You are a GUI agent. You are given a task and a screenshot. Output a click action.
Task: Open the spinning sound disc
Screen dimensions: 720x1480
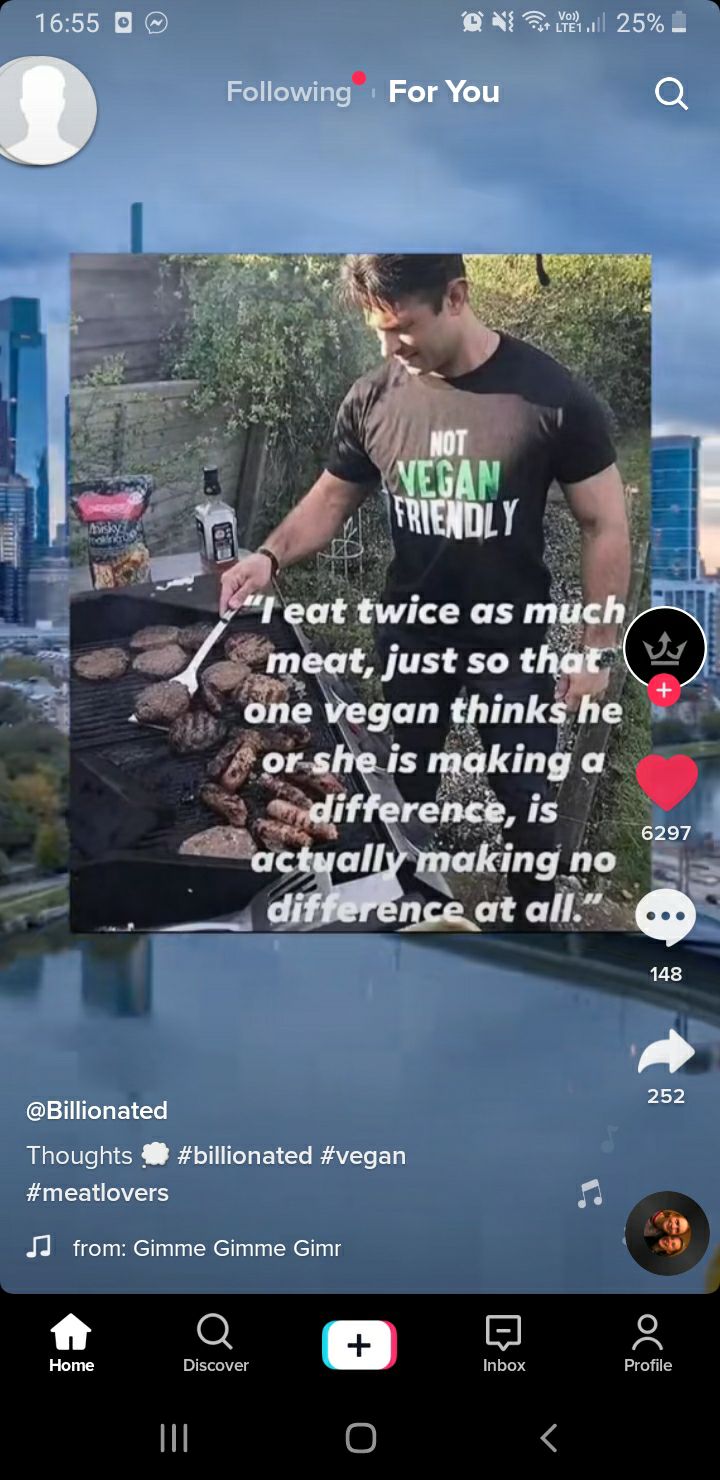tap(667, 1233)
